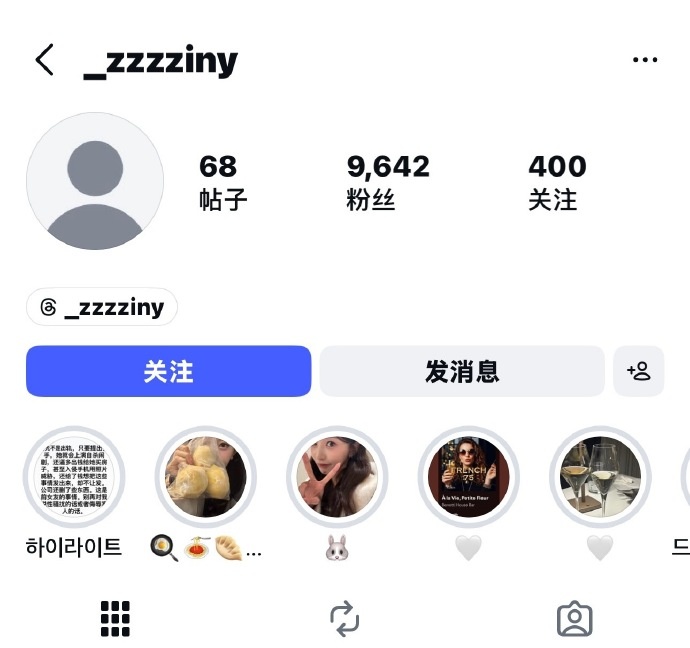
Task: Open the 하이라이트 story highlight
Action: (74, 477)
